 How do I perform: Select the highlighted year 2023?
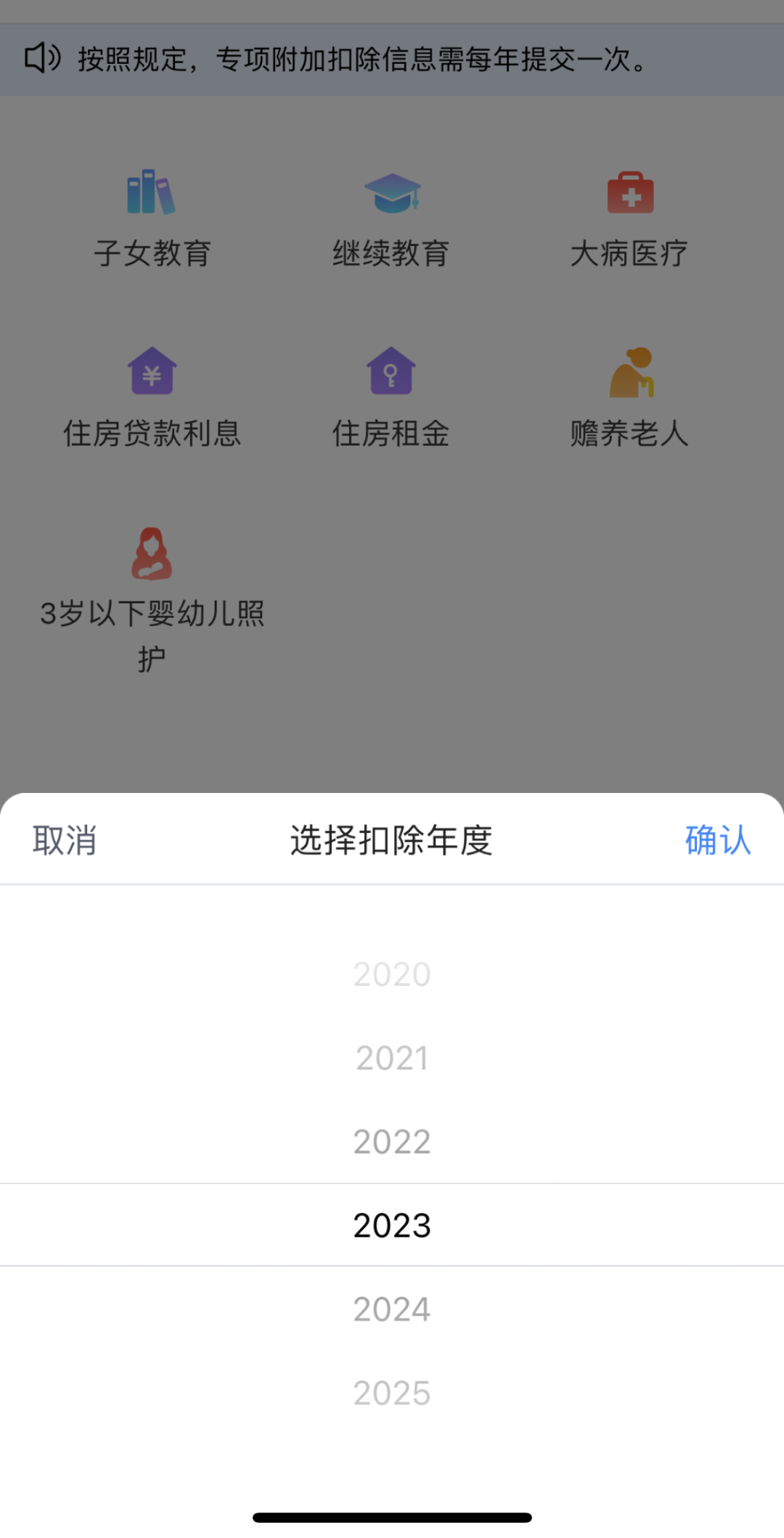(392, 1224)
